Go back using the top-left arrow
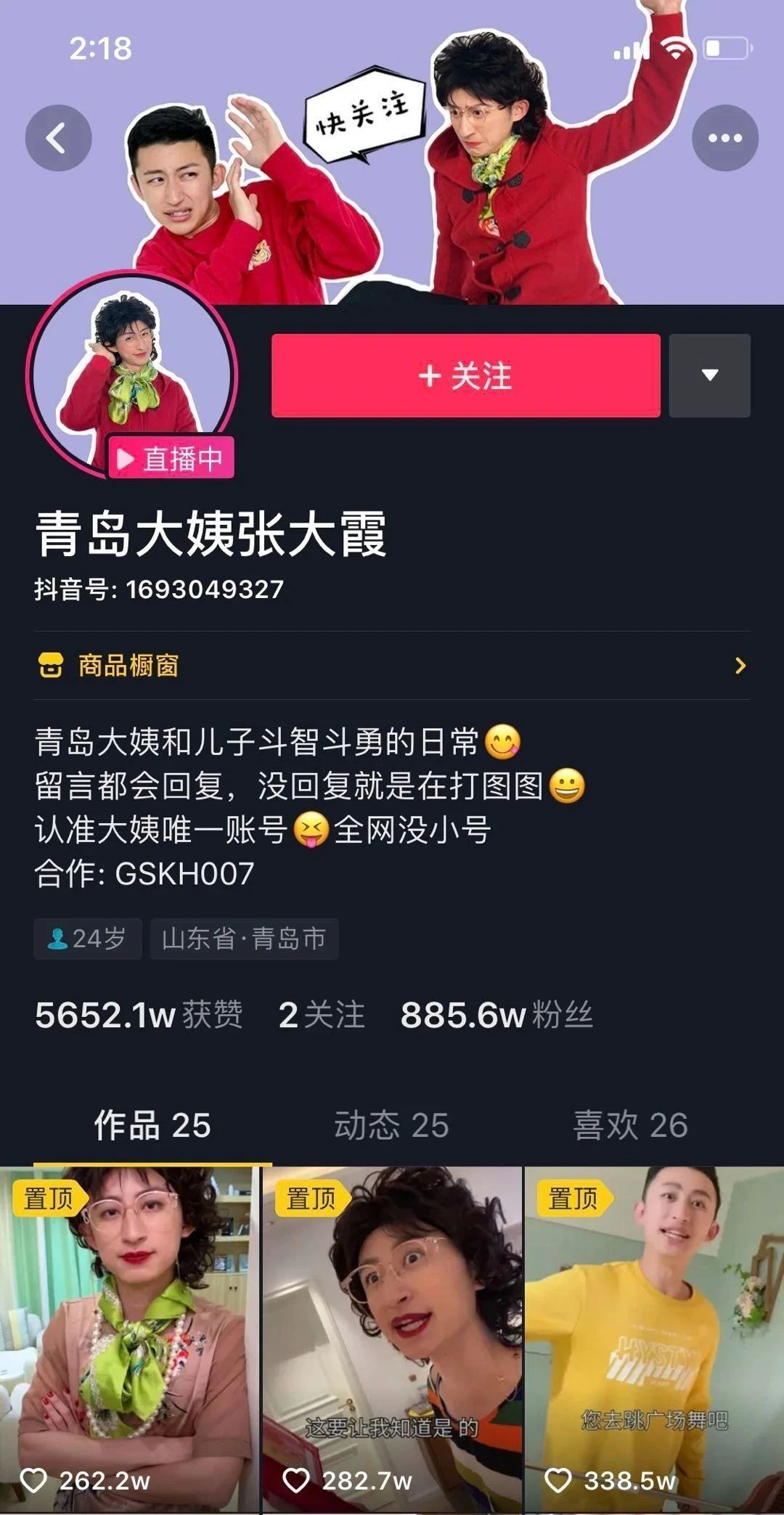 (x=58, y=138)
